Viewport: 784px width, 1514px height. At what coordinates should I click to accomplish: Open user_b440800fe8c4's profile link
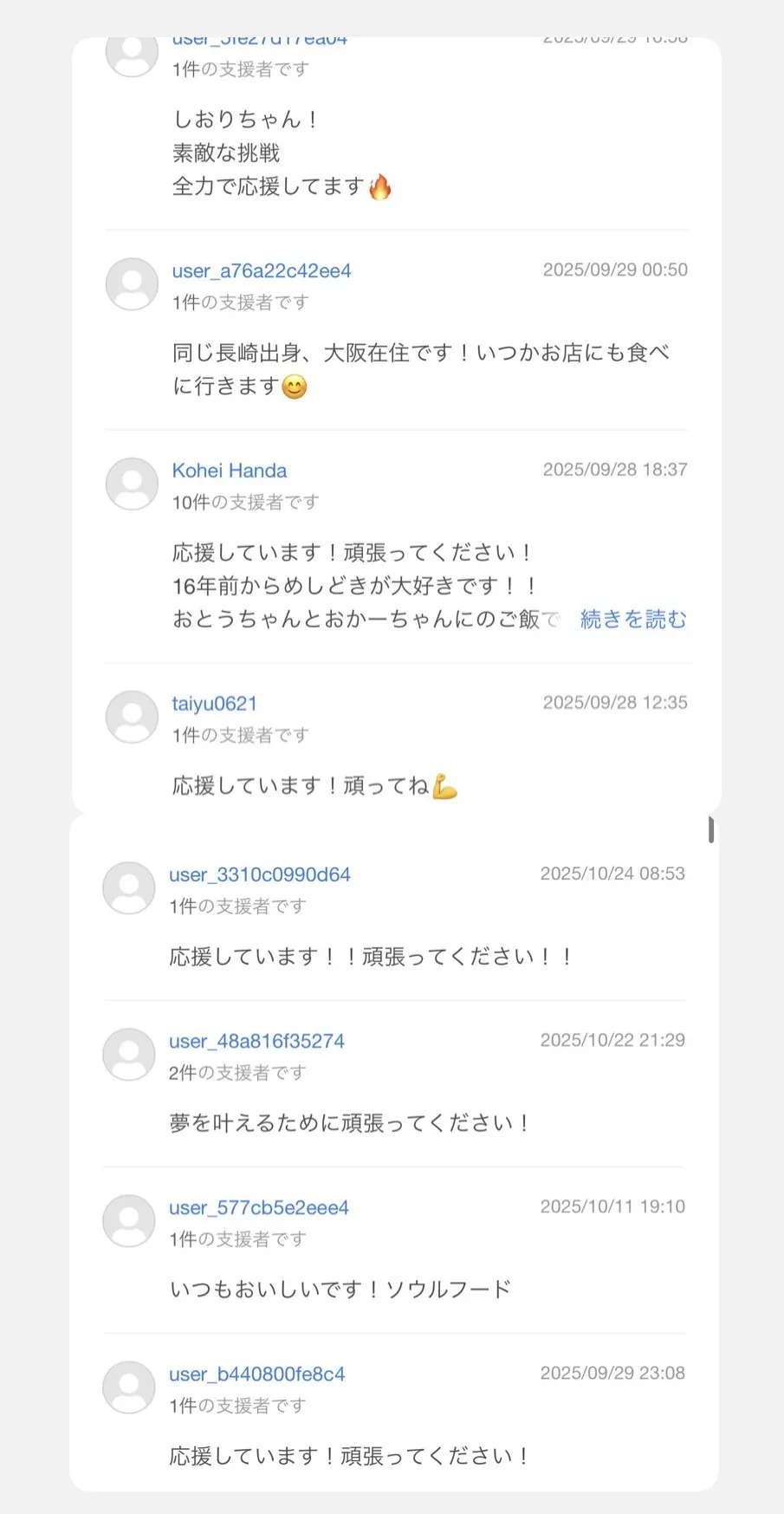[256, 1374]
